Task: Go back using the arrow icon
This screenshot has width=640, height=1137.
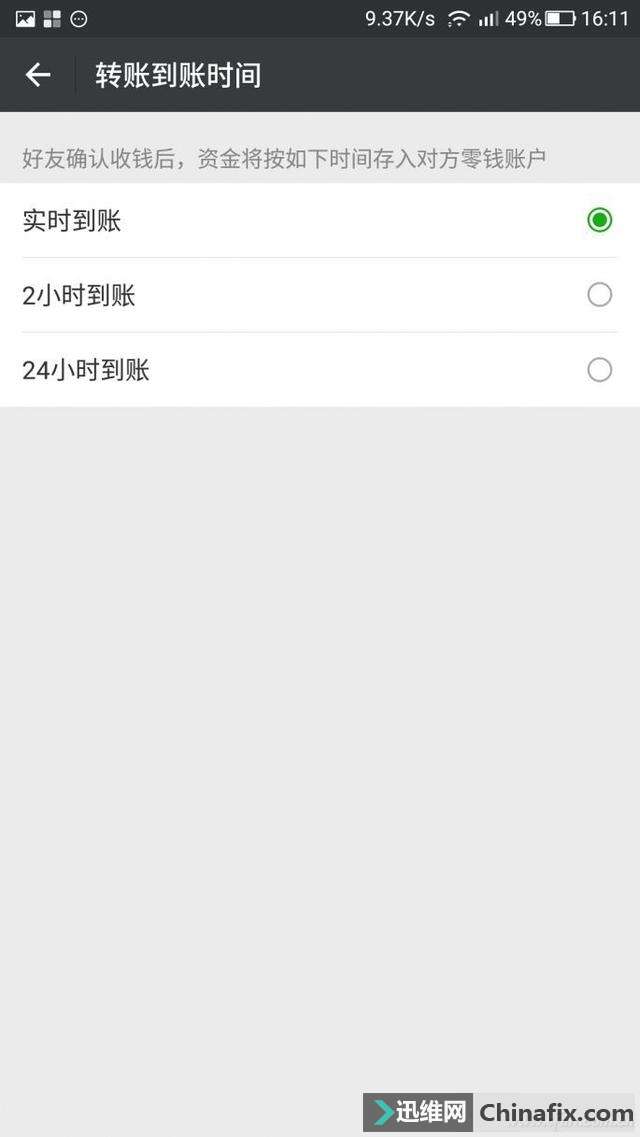Action: [38, 75]
